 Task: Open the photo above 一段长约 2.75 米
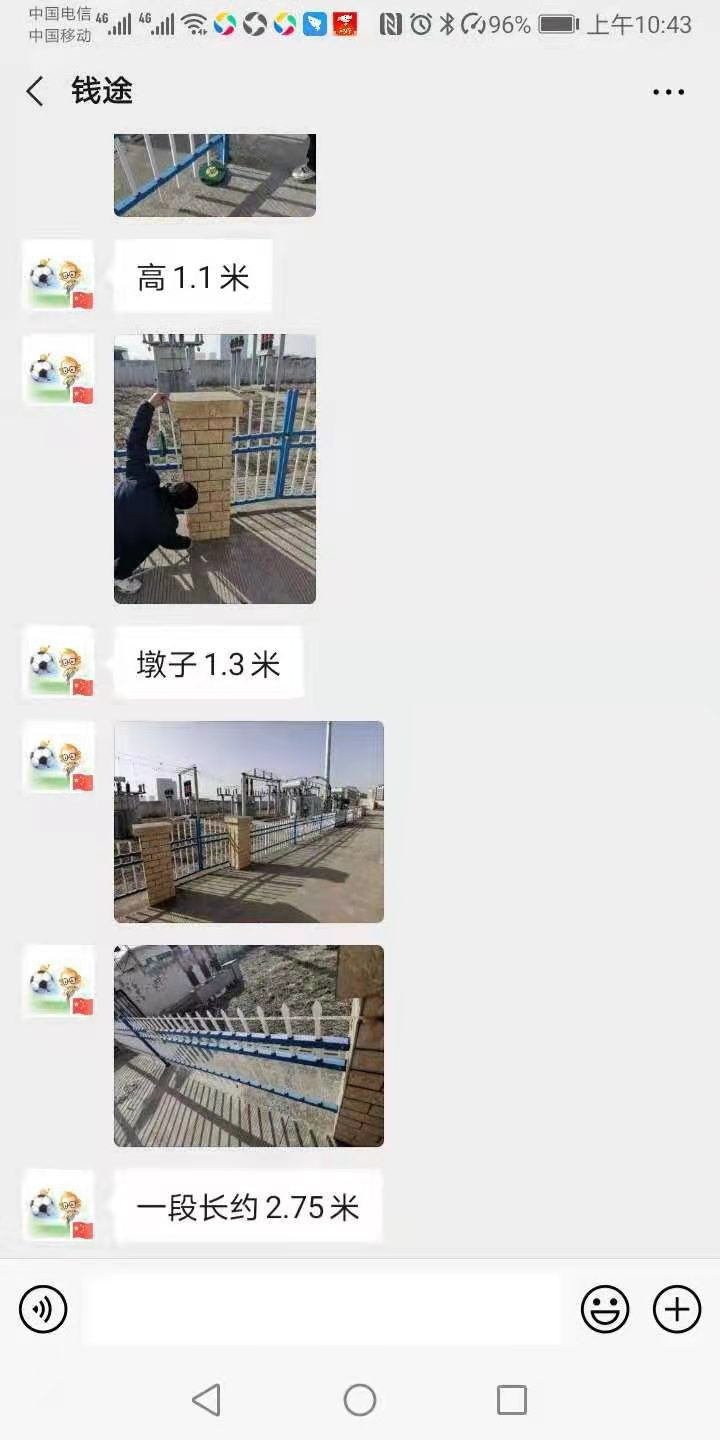(249, 1045)
